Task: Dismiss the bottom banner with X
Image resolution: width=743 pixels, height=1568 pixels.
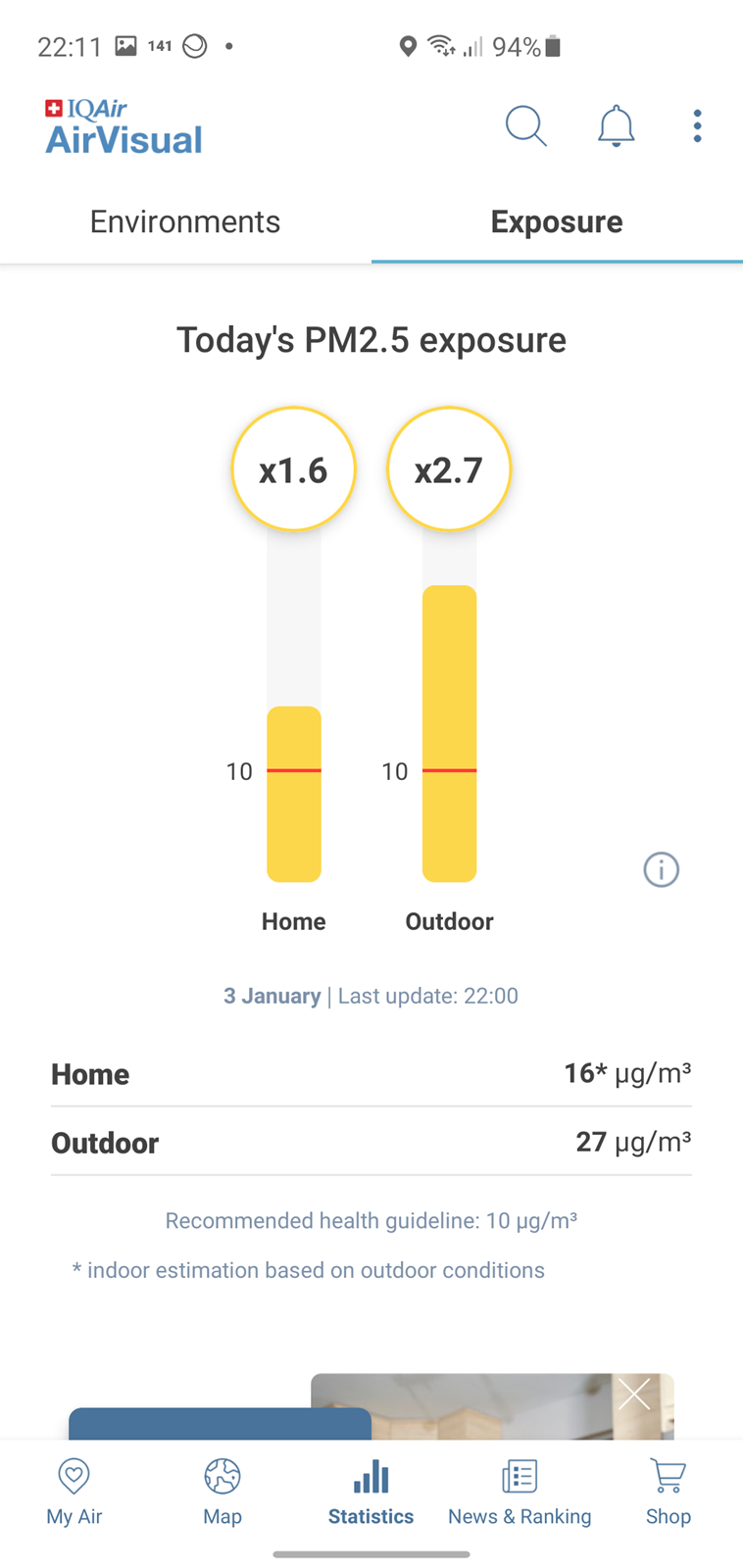Action: tap(634, 1394)
